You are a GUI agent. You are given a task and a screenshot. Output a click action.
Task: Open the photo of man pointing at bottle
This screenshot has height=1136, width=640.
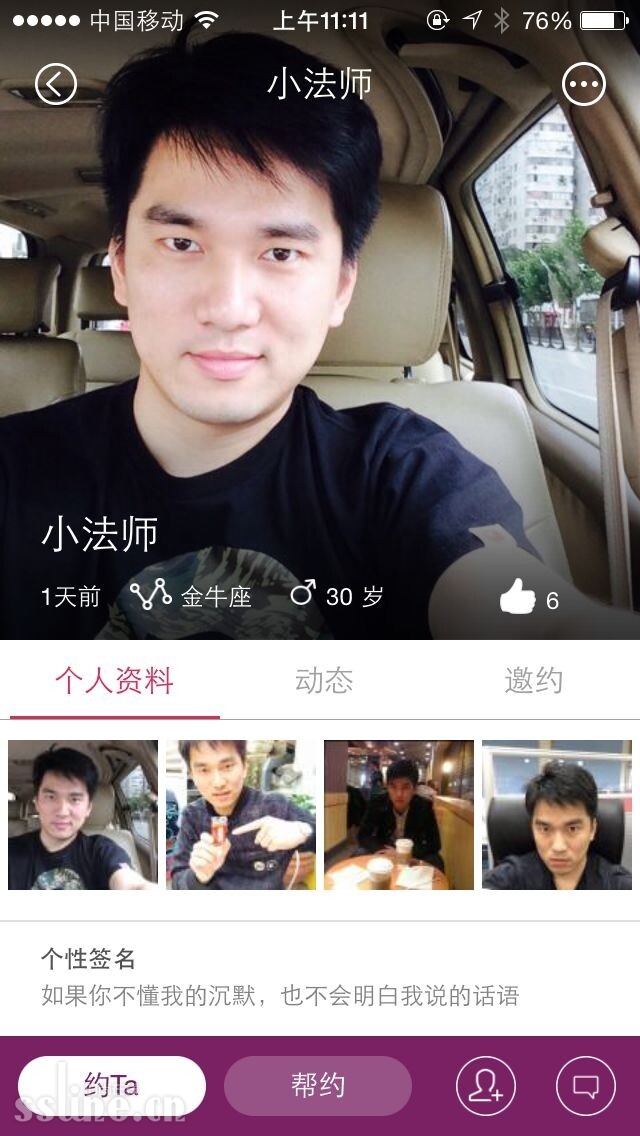click(x=241, y=815)
